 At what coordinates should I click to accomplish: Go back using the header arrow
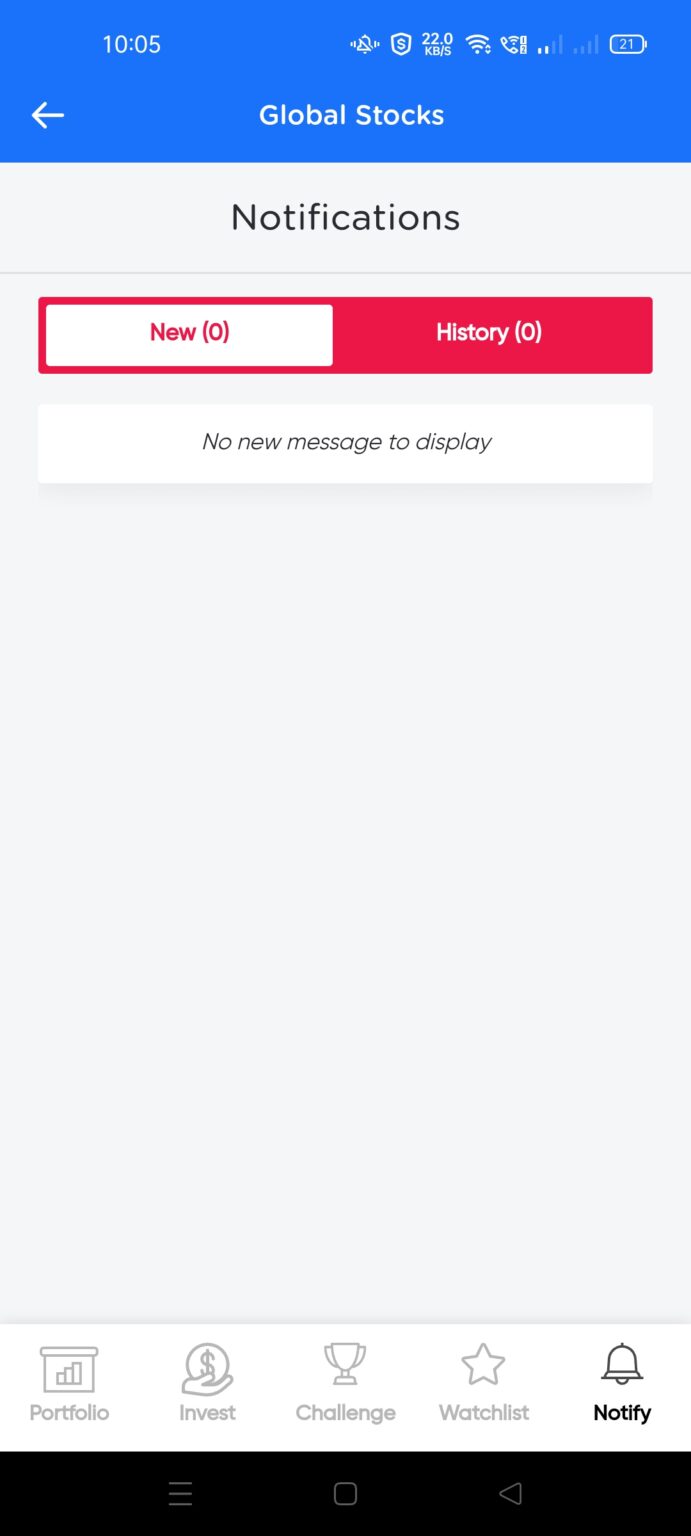tap(47, 115)
